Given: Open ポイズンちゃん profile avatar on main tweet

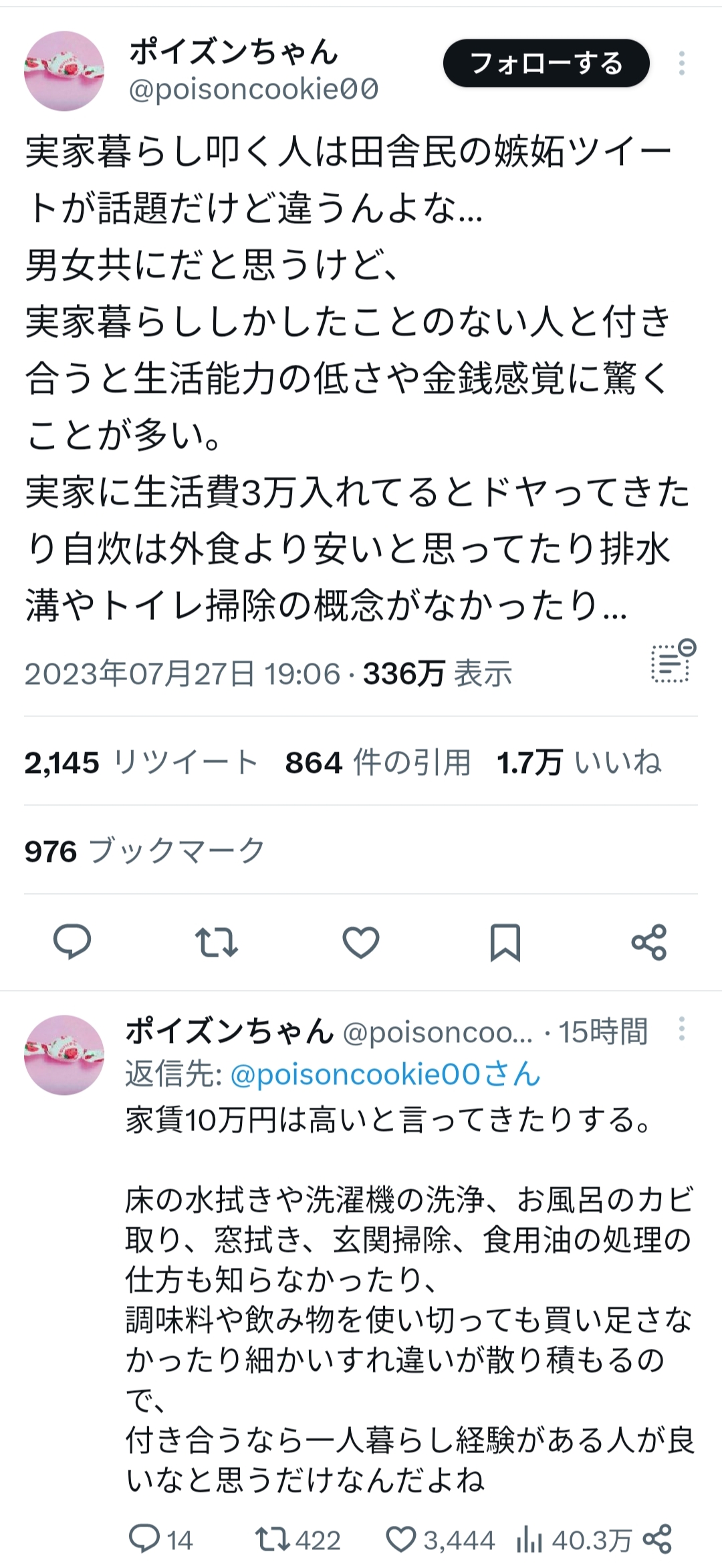Looking at the screenshot, I should click(x=64, y=71).
